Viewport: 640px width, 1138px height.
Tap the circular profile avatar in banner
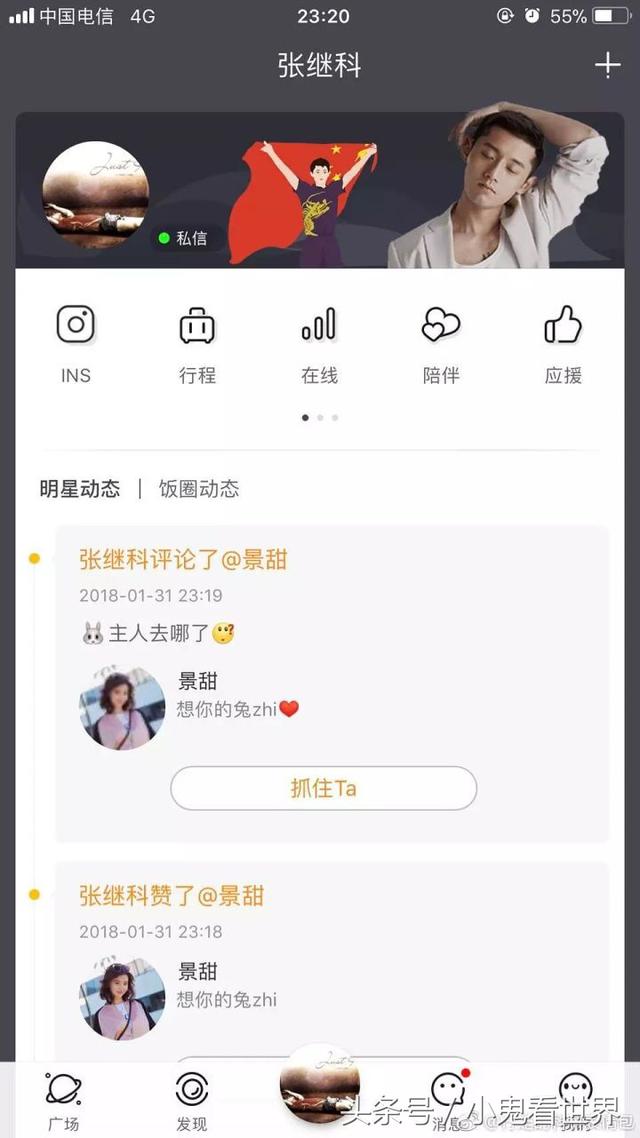(95, 195)
